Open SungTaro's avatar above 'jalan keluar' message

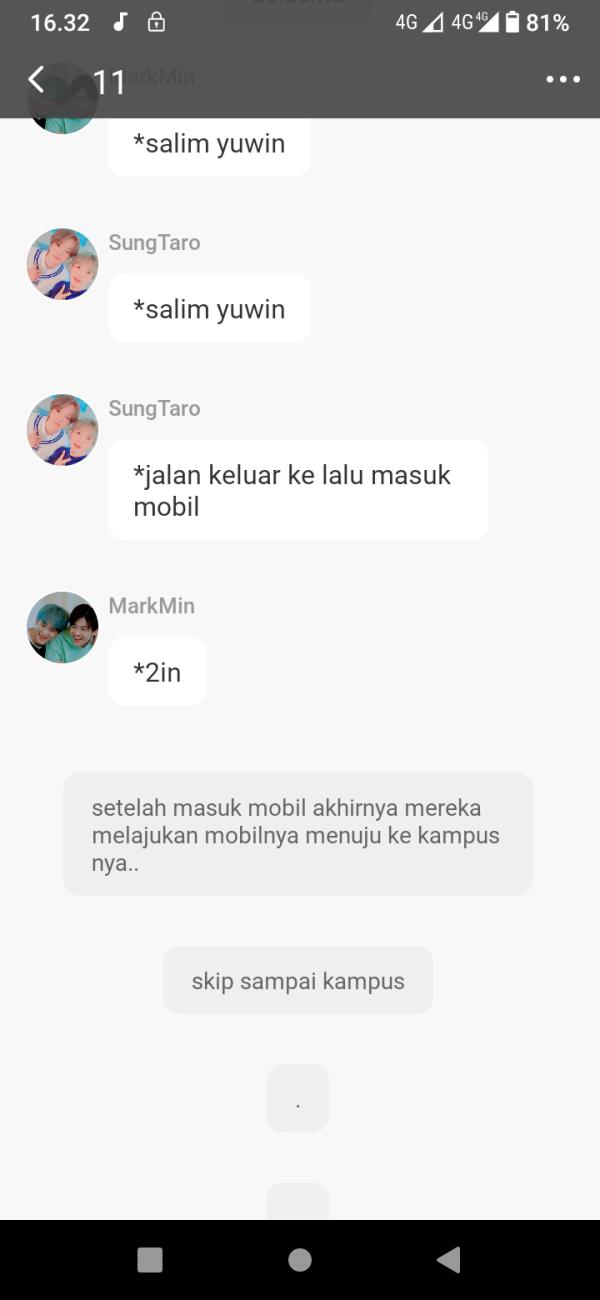pyautogui.click(x=62, y=430)
